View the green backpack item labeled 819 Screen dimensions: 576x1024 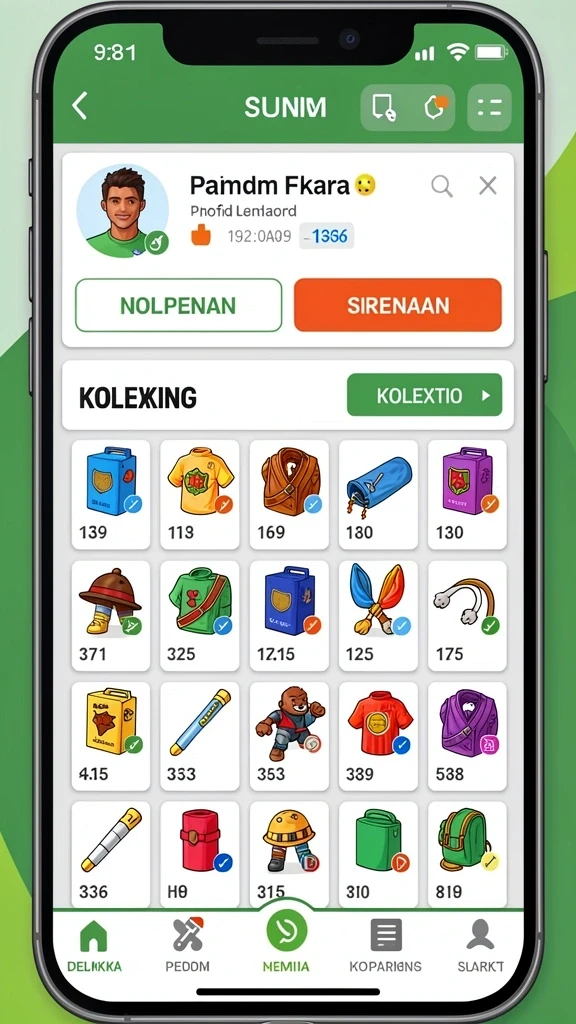(x=467, y=854)
